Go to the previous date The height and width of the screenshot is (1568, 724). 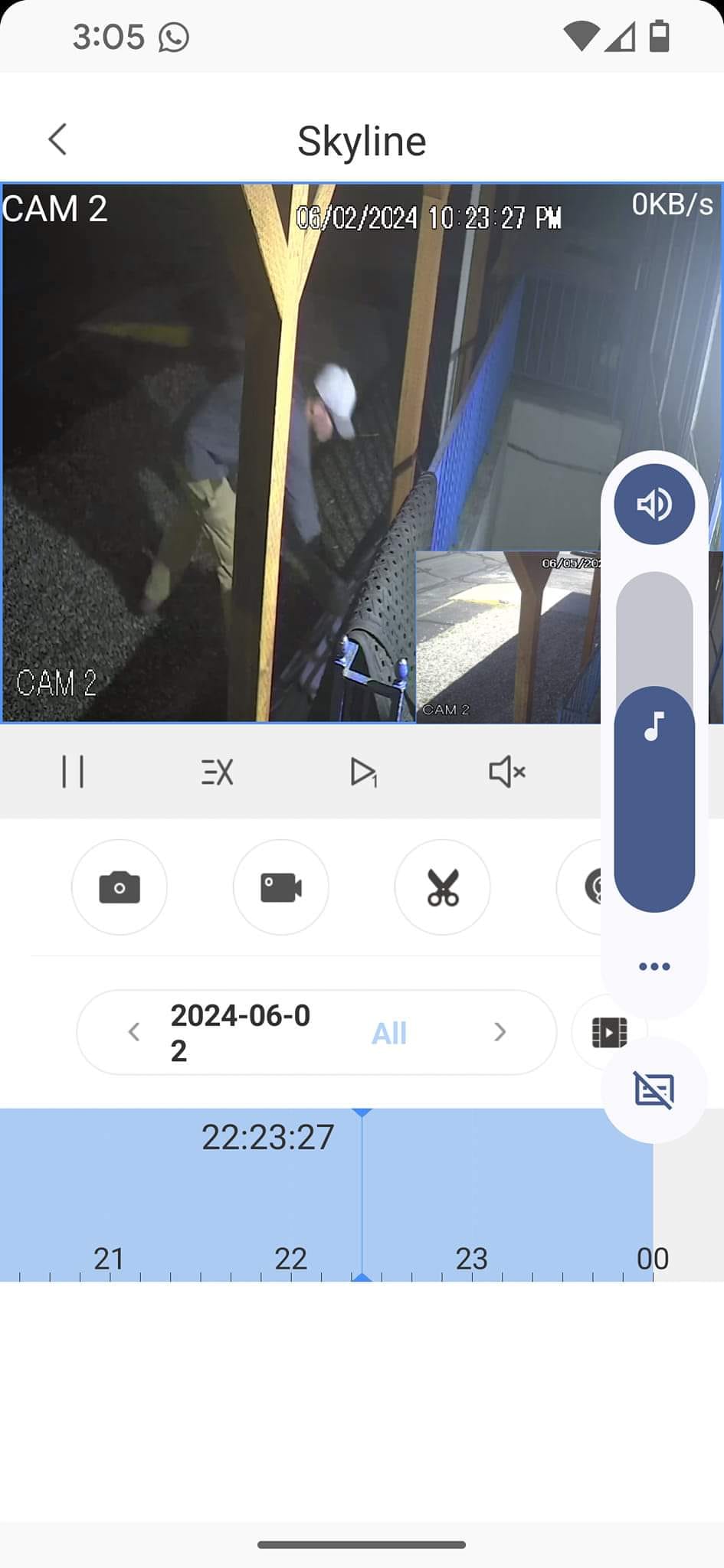(x=134, y=1032)
